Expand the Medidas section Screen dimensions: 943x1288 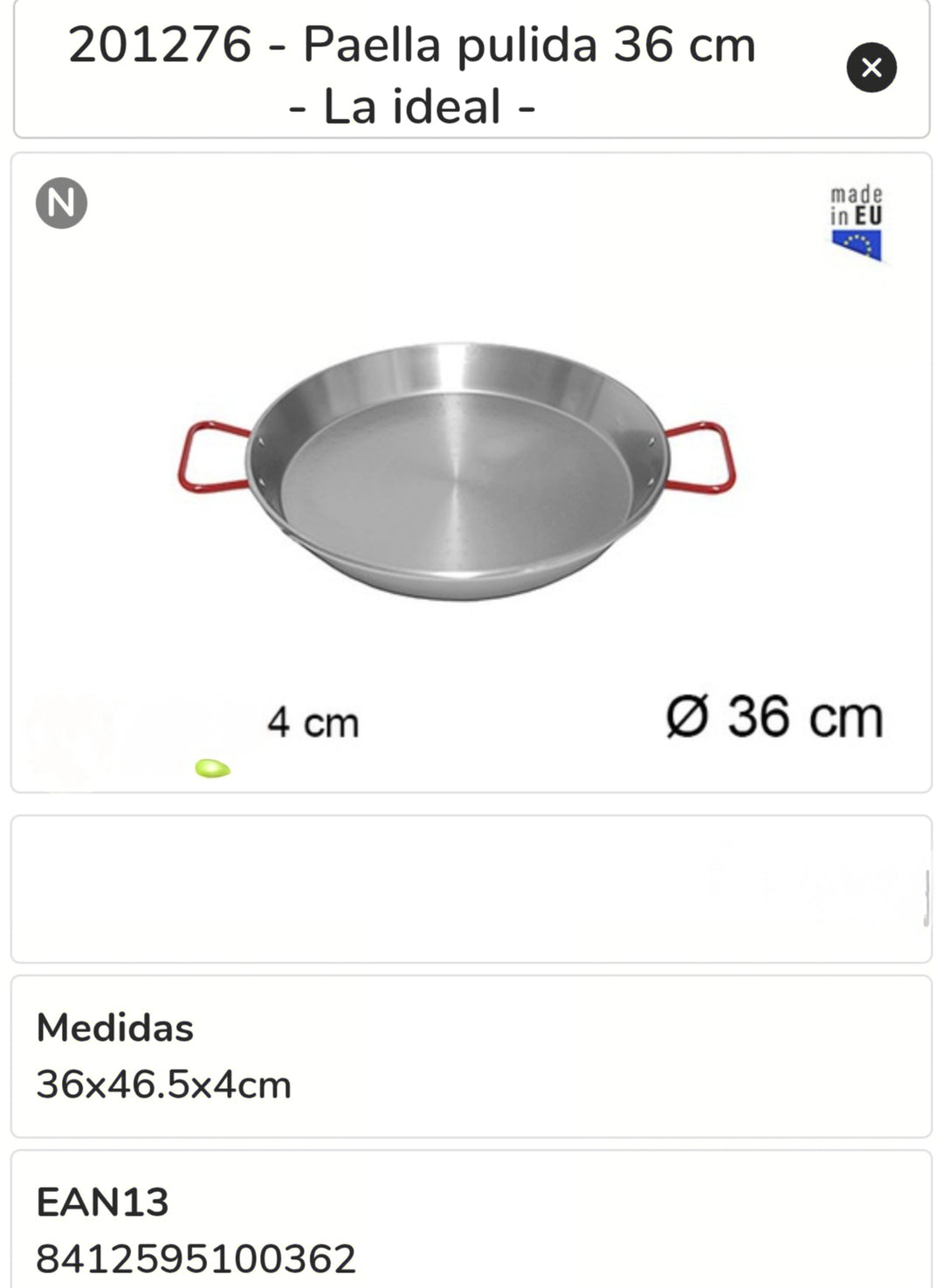[471, 1054]
